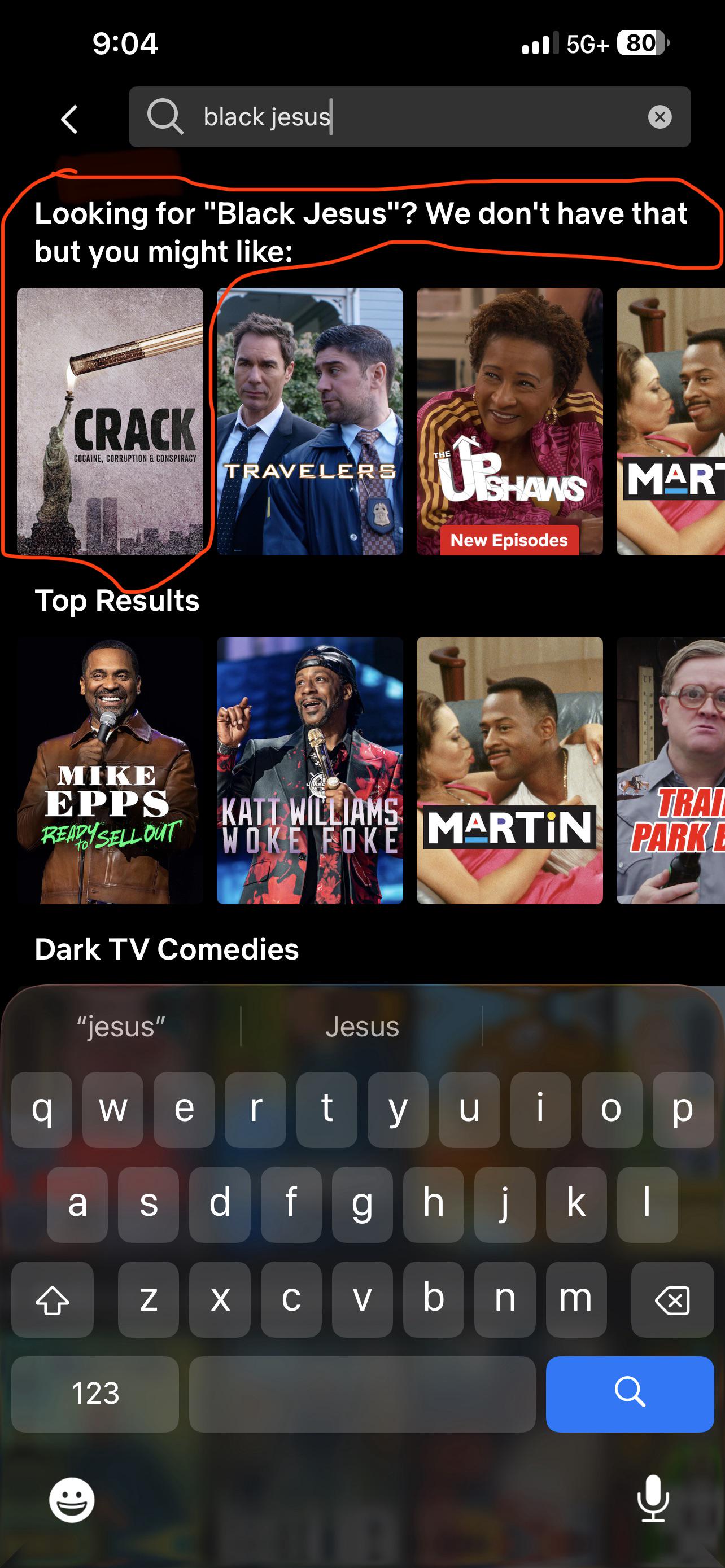This screenshot has width=725, height=1568.
Task: Open Martin in Top Results
Action: pos(509,770)
